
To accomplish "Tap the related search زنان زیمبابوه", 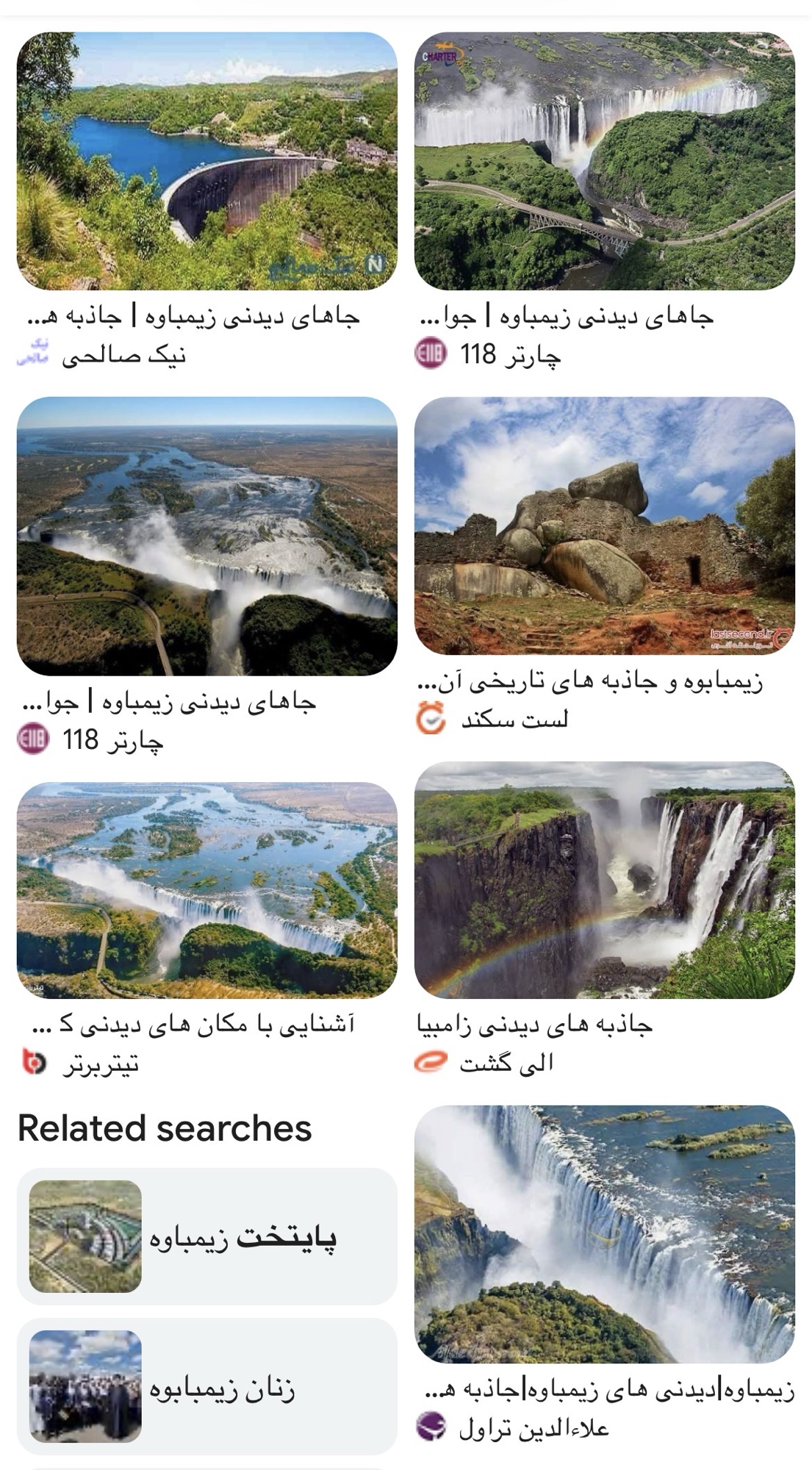I will pos(206,1387).
